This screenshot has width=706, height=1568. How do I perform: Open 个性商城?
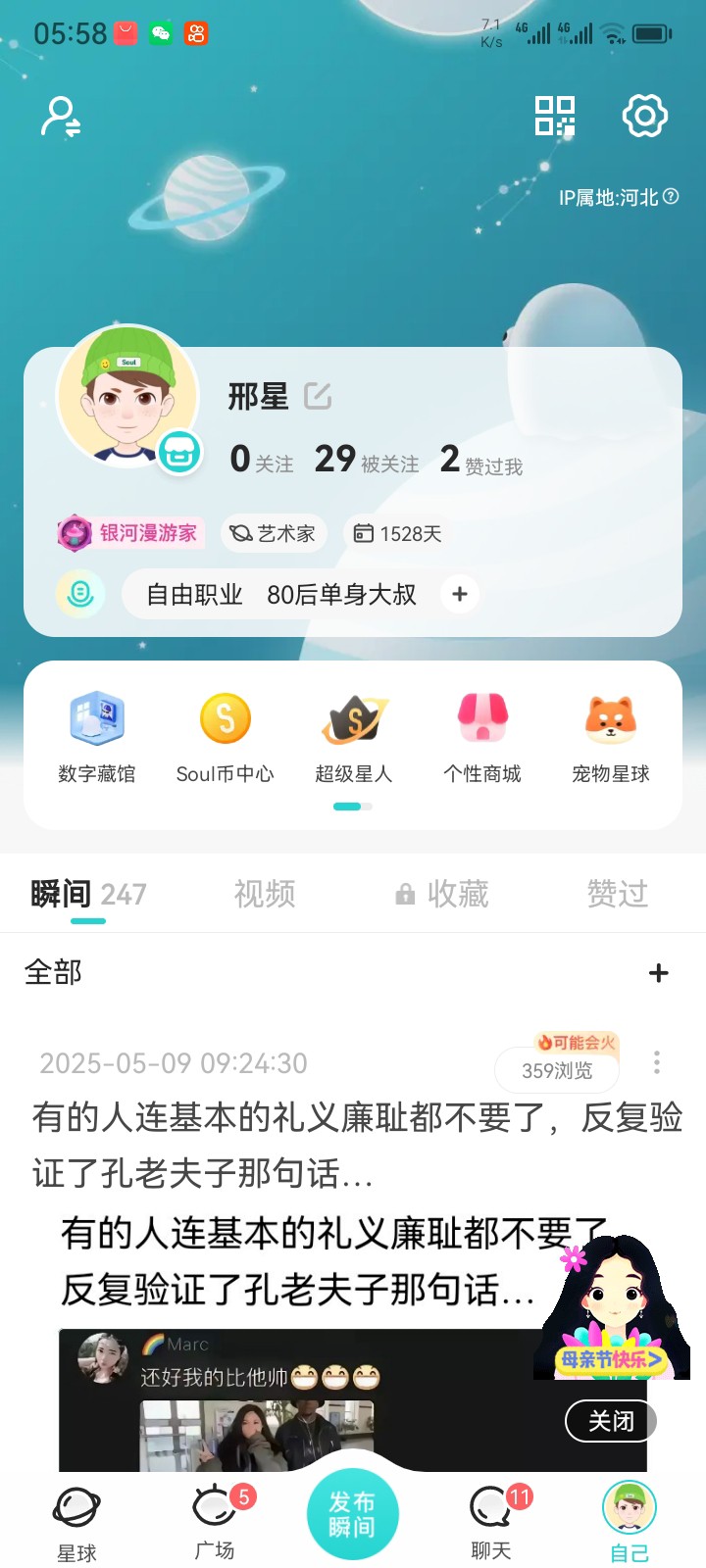[x=482, y=737]
